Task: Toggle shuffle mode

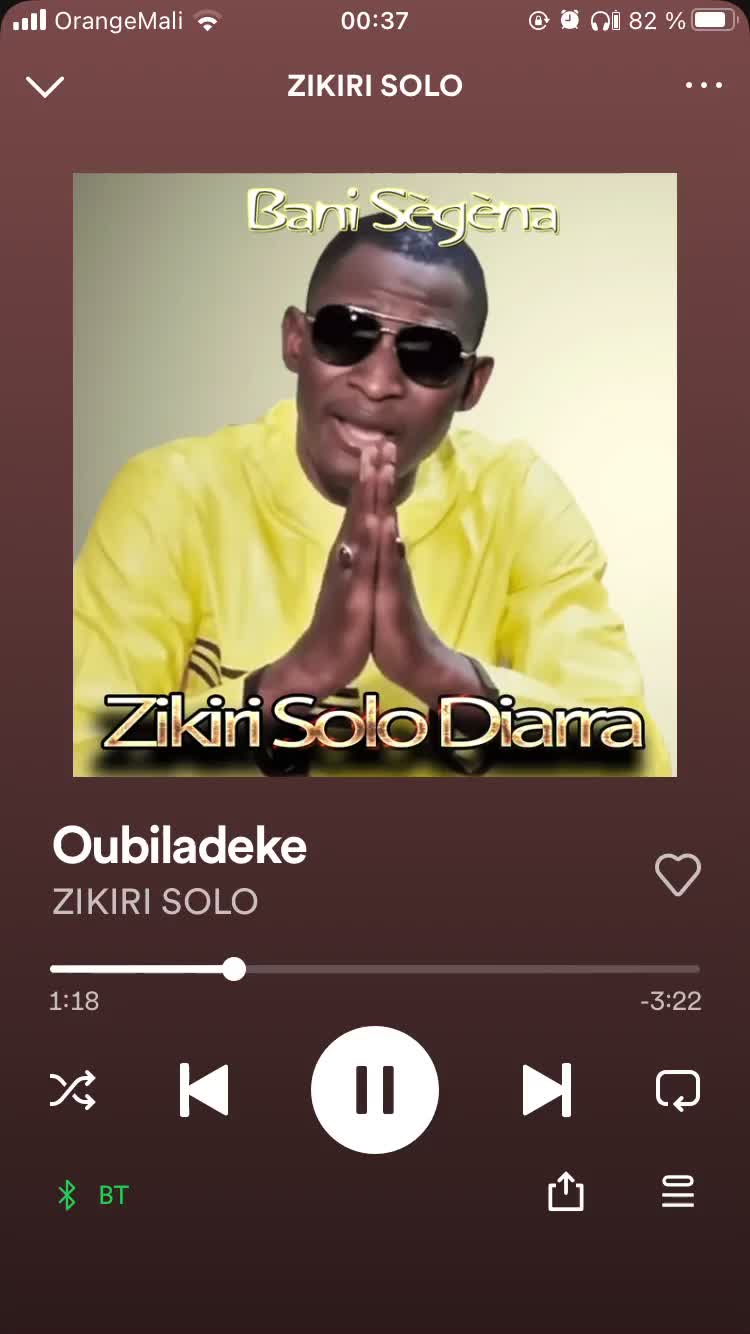Action: click(x=73, y=1089)
